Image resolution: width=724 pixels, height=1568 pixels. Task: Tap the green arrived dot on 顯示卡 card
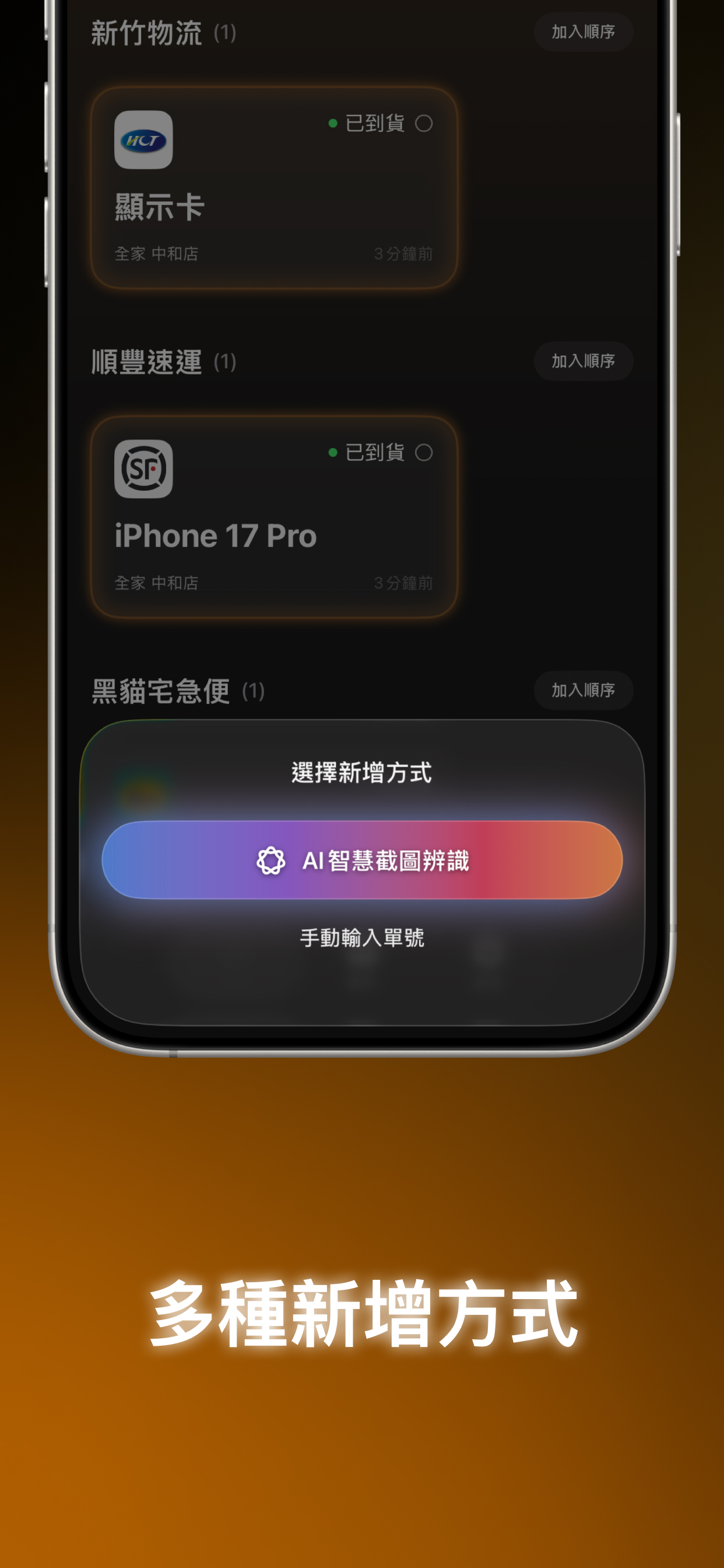[x=332, y=124]
